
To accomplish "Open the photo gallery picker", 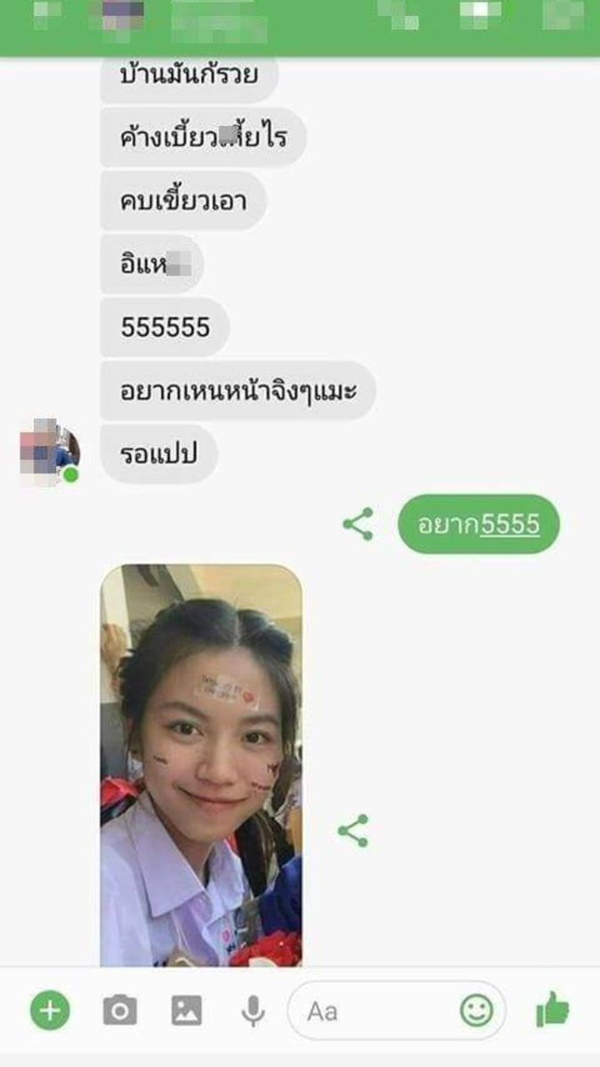I will click(x=187, y=1011).
